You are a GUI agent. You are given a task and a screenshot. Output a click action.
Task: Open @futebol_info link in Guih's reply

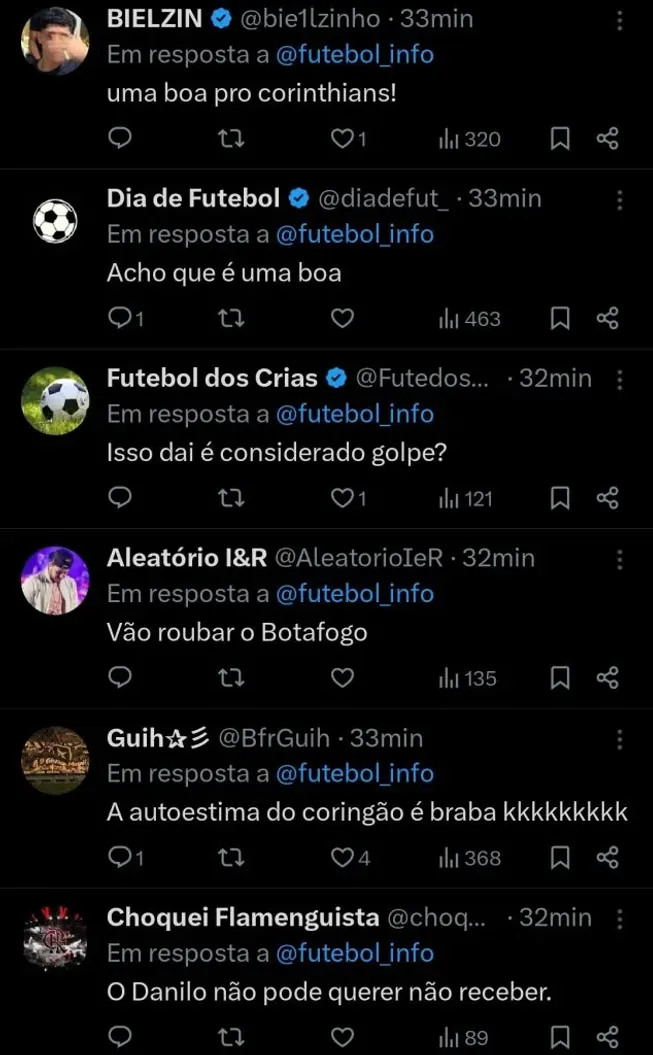(x=354, y=773)
